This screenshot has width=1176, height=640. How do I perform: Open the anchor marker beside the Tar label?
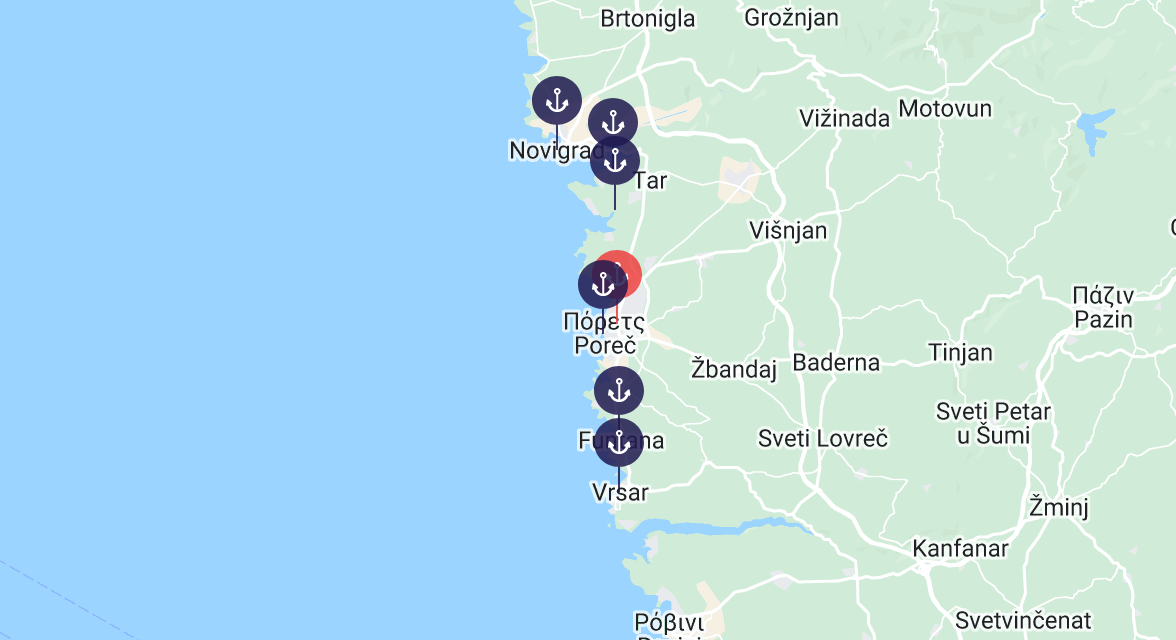tap(615, 161)
